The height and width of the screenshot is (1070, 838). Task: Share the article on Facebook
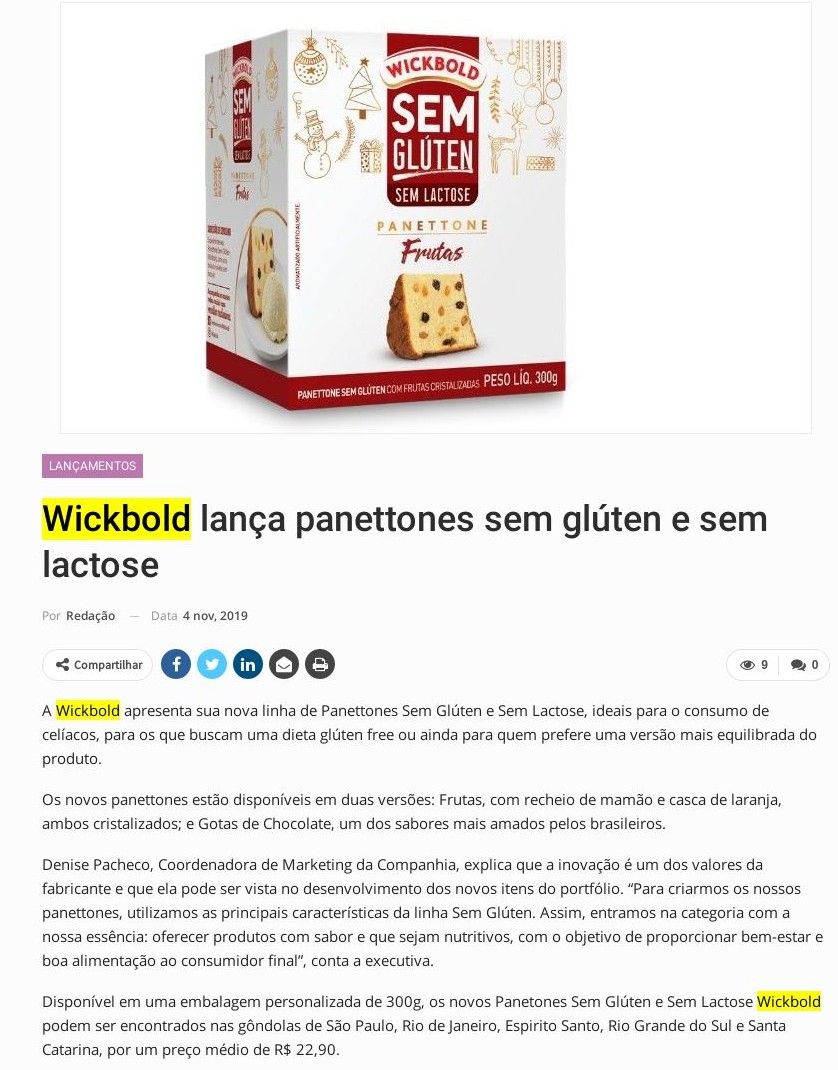point(176,665)
